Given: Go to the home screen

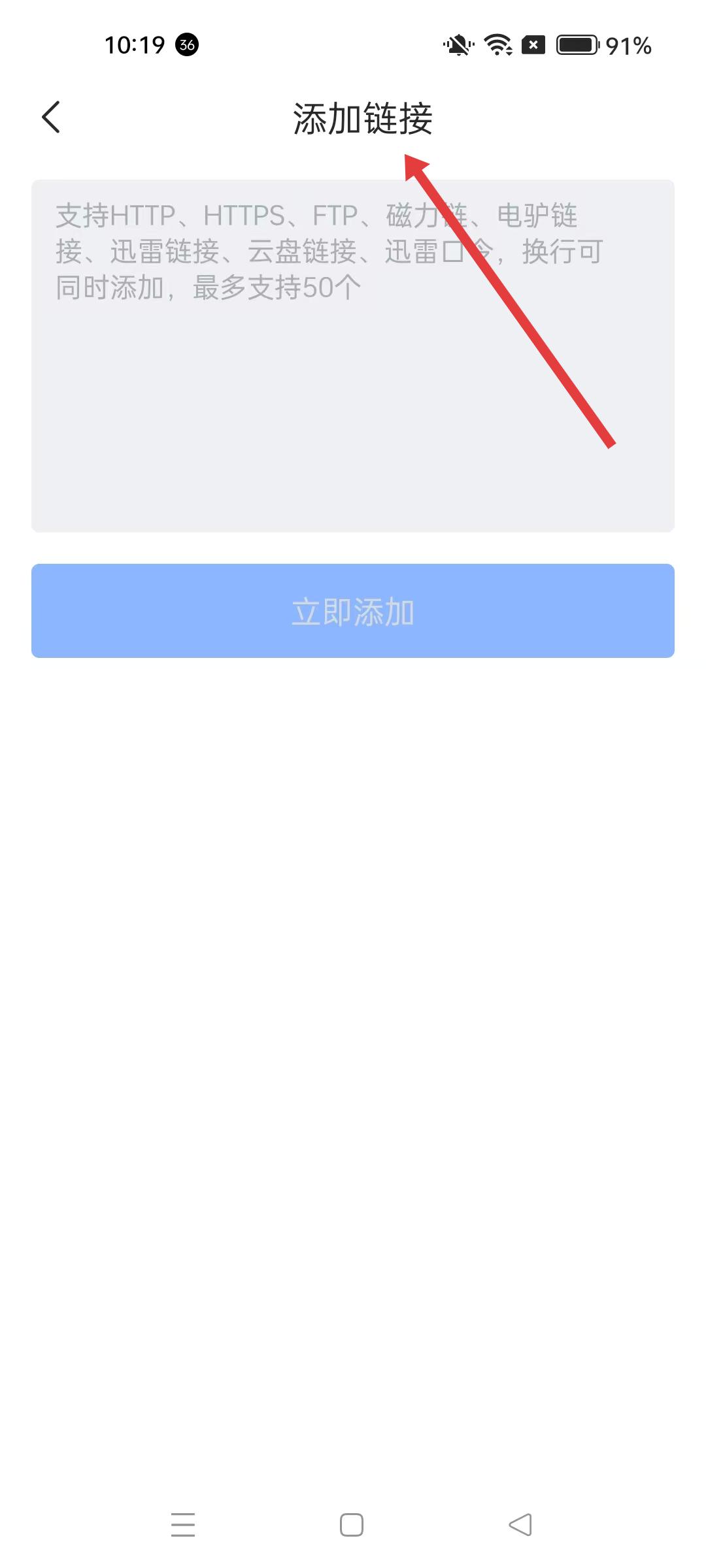Looking at the screenshot, I should (352, 1525).
